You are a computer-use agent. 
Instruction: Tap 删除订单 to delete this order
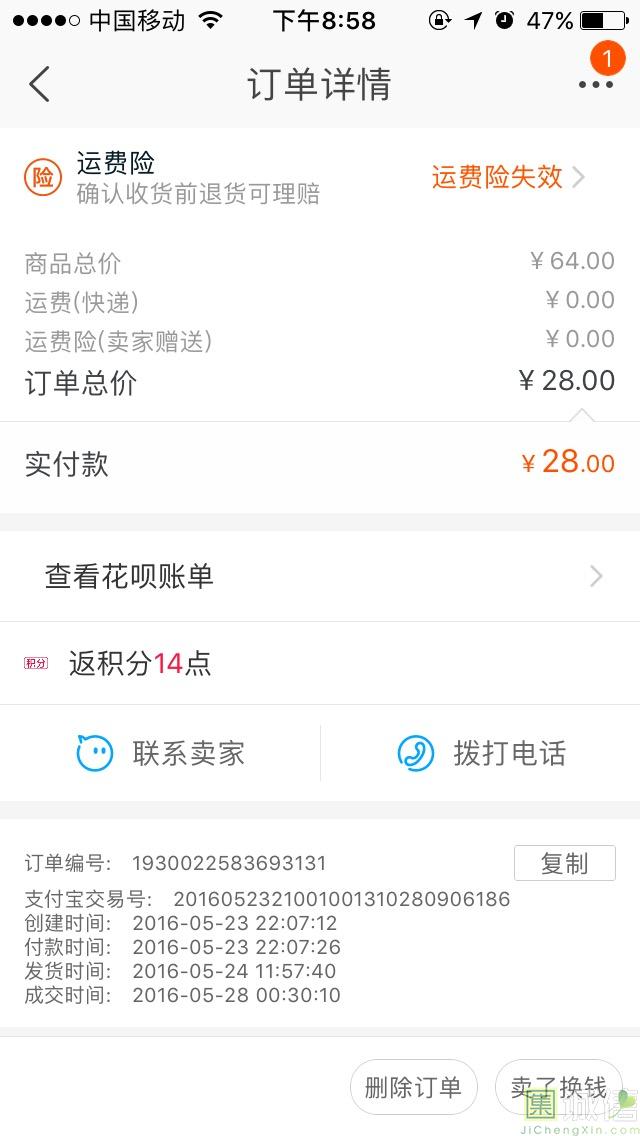(x=413, y=1087)
